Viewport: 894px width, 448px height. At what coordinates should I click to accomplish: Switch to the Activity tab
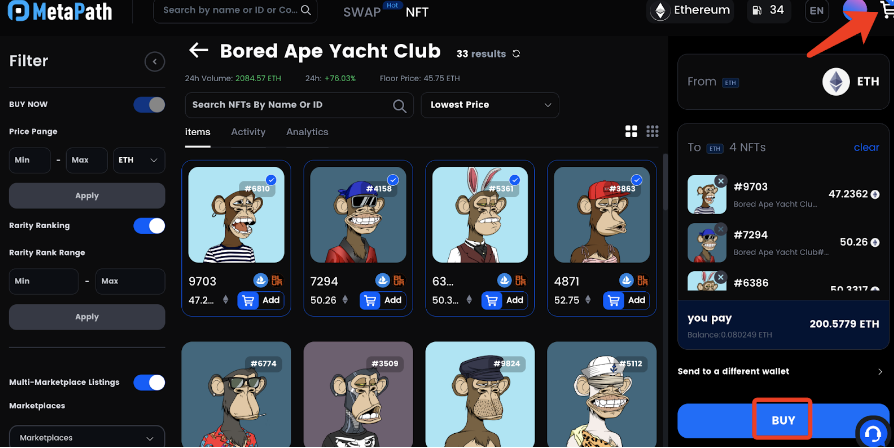click(248, 132)
